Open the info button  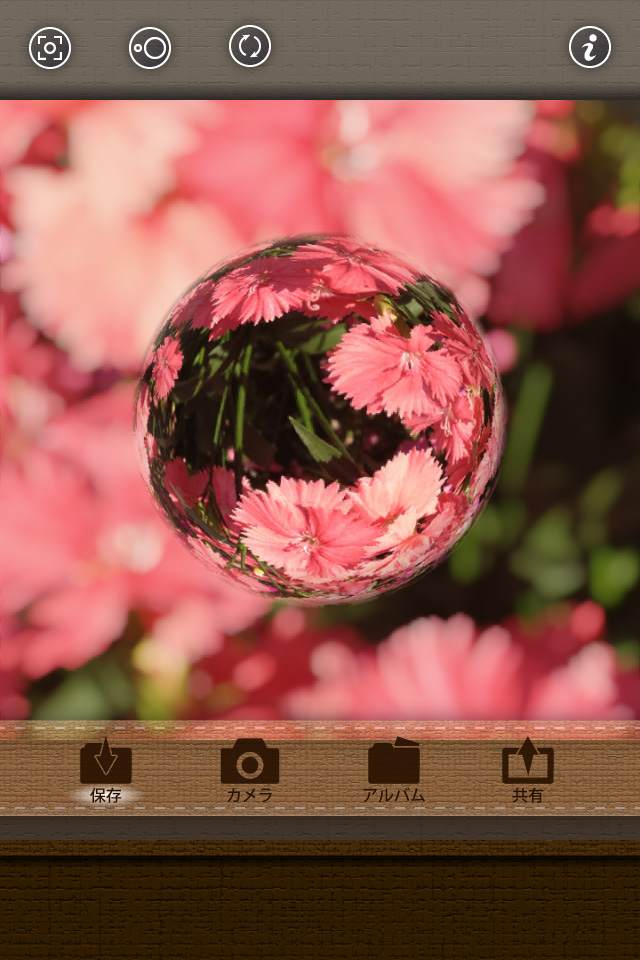pos(590,47)
